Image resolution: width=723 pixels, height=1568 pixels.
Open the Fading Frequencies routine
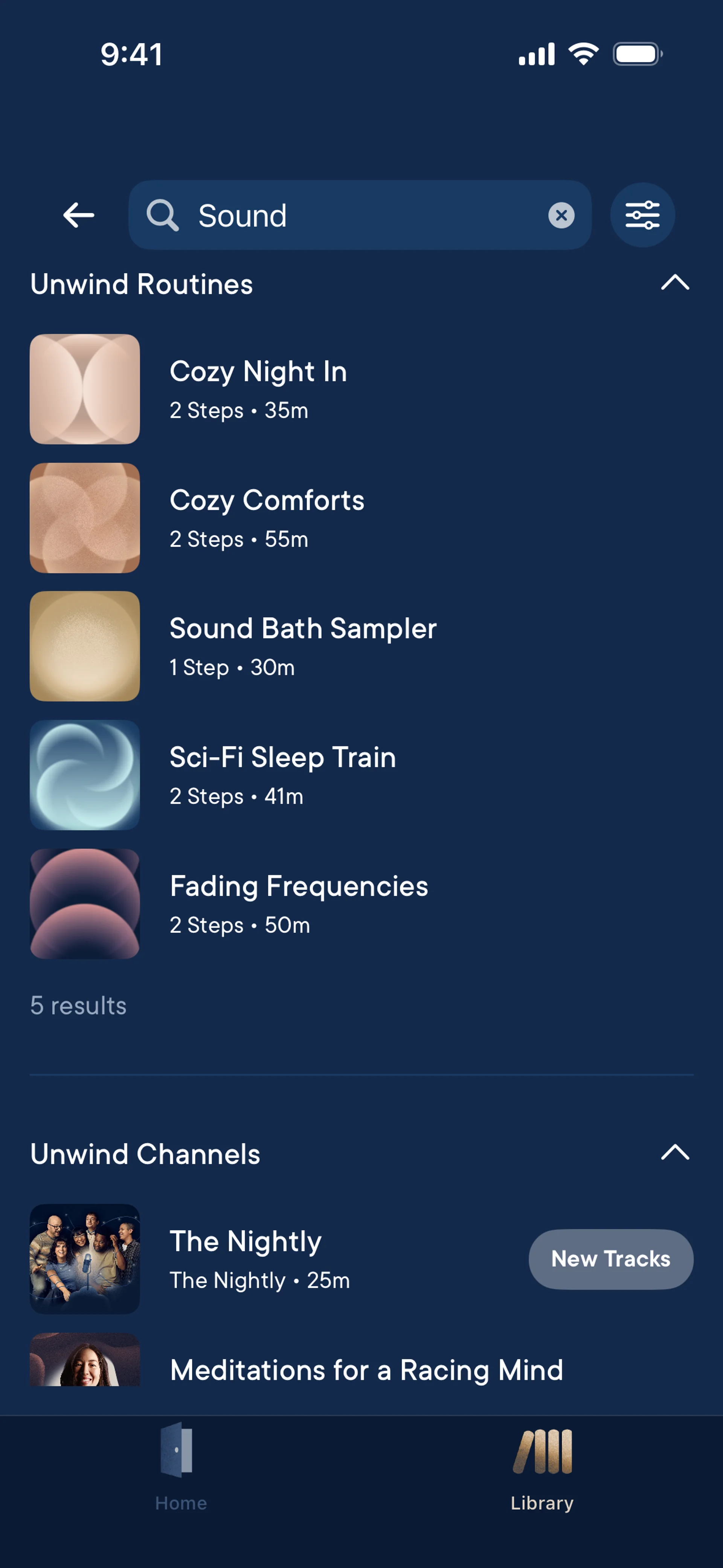pyautogui.click(x=298, y=903)
